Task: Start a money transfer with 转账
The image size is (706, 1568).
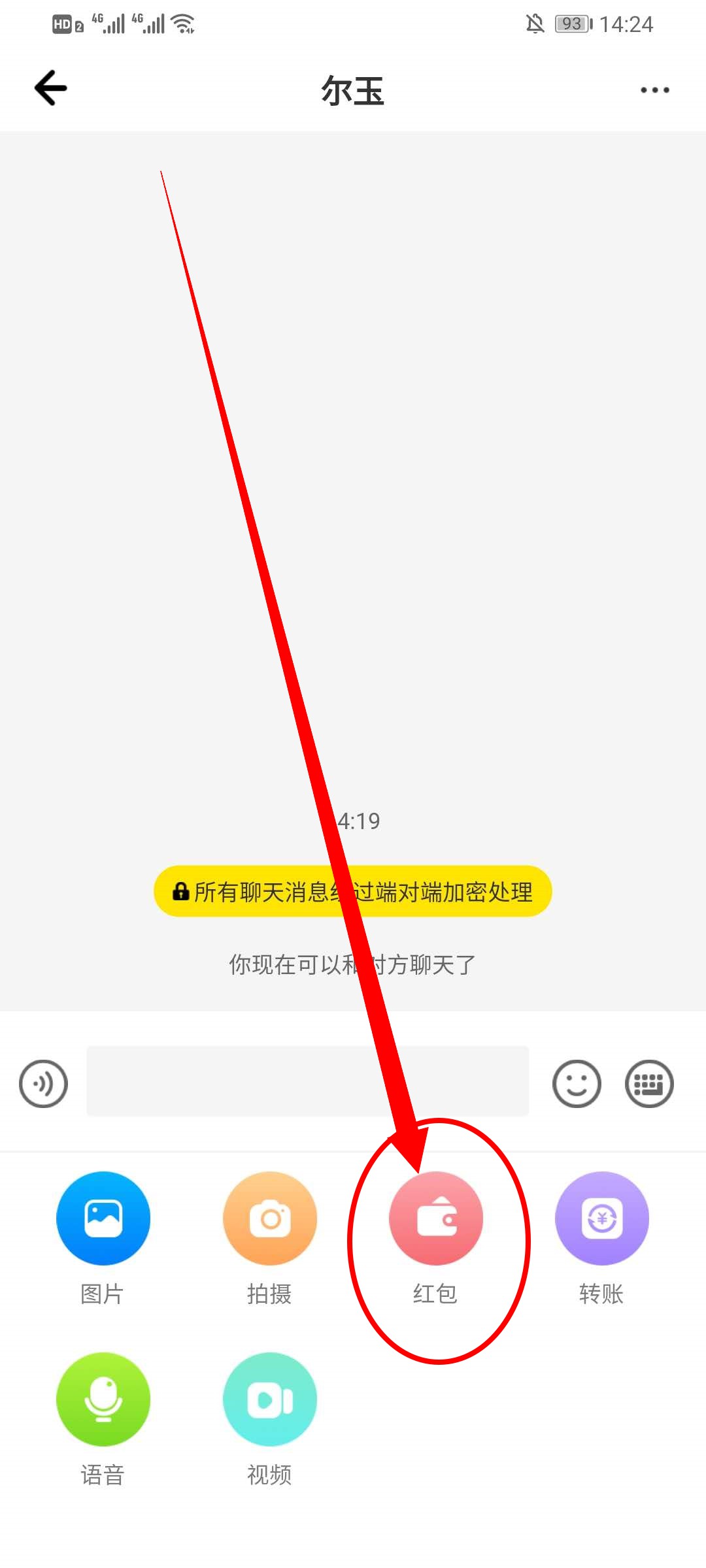Action: (x=601, y=1218)
